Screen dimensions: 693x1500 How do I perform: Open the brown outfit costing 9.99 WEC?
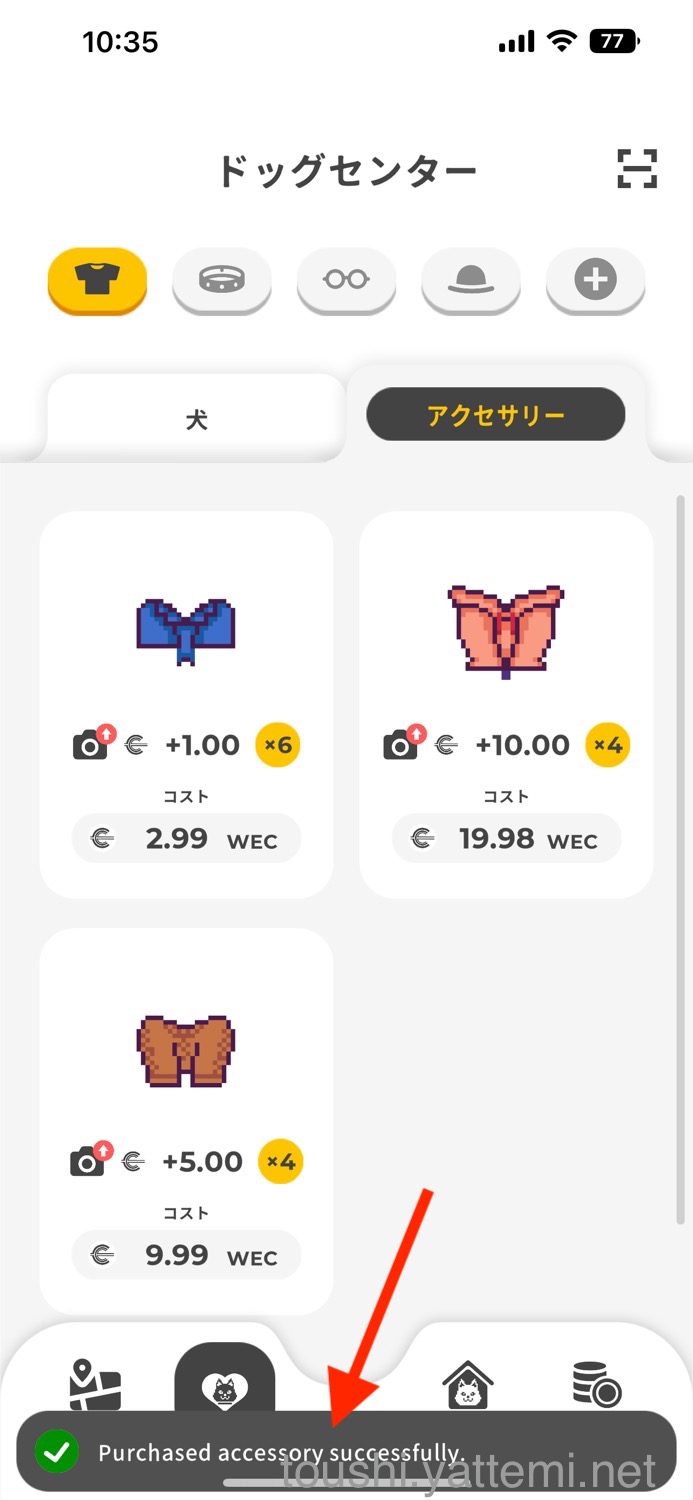click(x=186, y=1120)
